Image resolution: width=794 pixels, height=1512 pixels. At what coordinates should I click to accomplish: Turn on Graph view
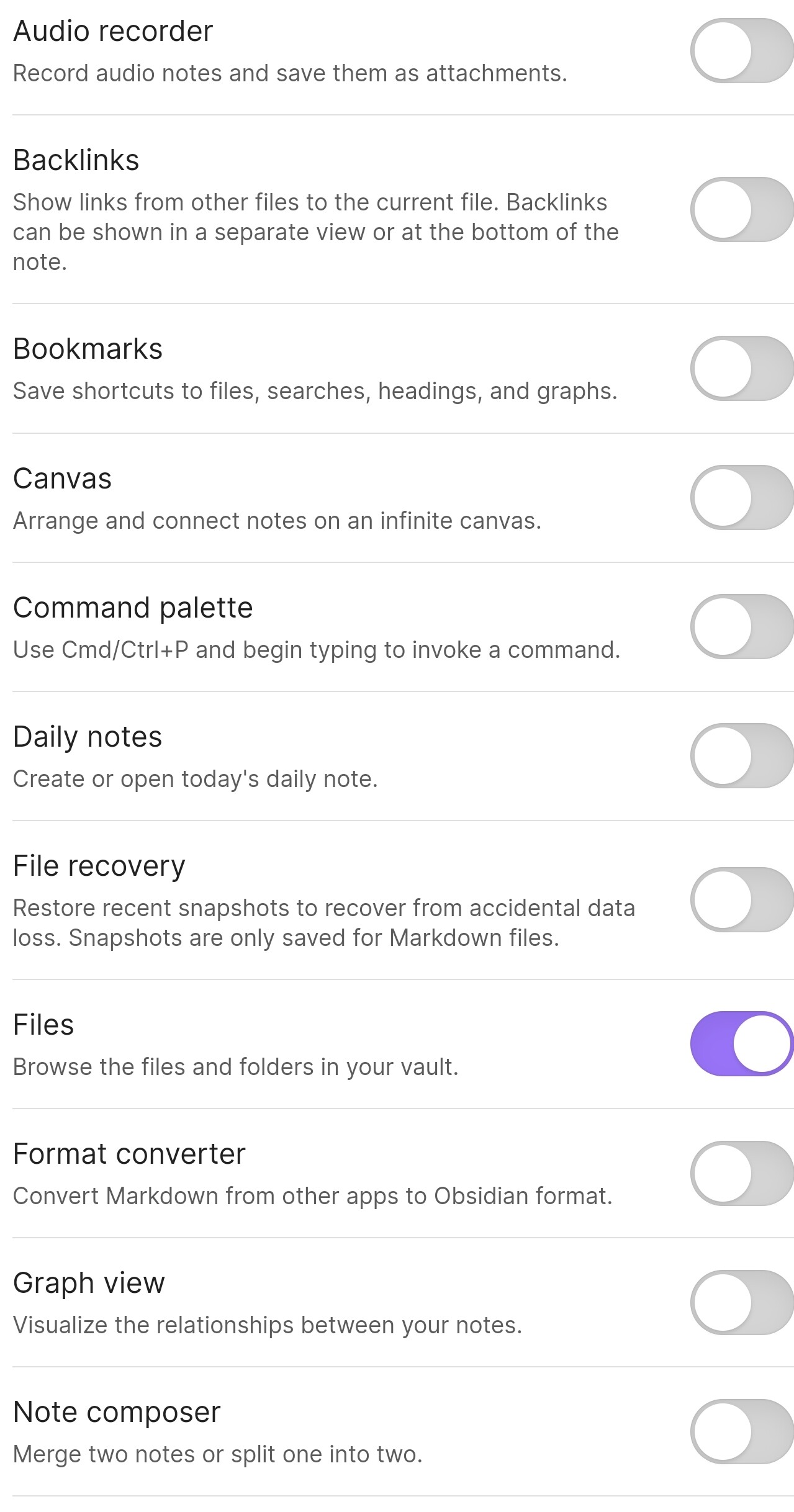click(742, 1302)
